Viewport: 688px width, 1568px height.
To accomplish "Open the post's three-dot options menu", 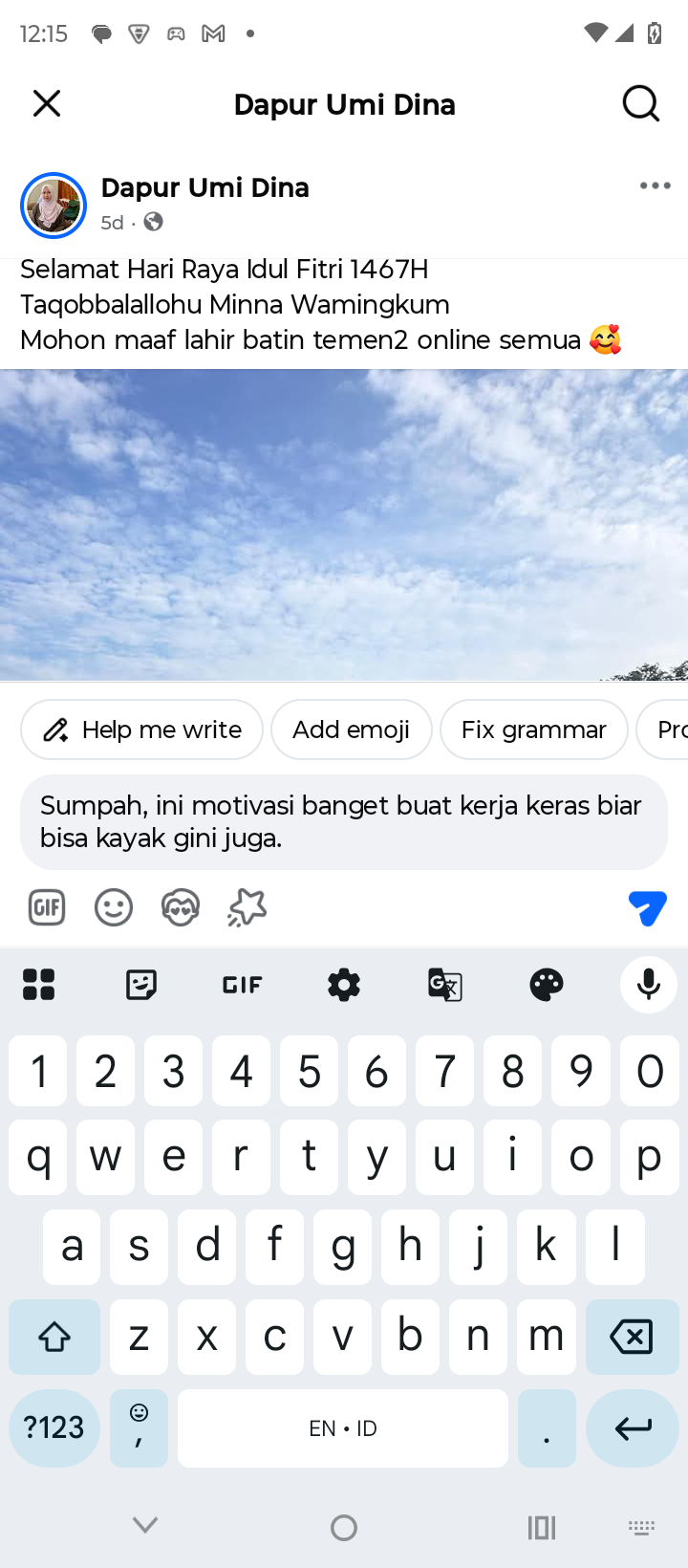I will tap(655, 185).
